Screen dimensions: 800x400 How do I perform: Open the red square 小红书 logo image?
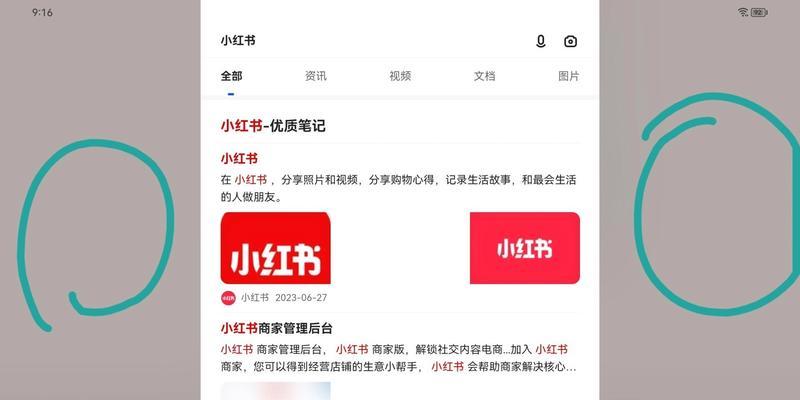tap(275, 248)
